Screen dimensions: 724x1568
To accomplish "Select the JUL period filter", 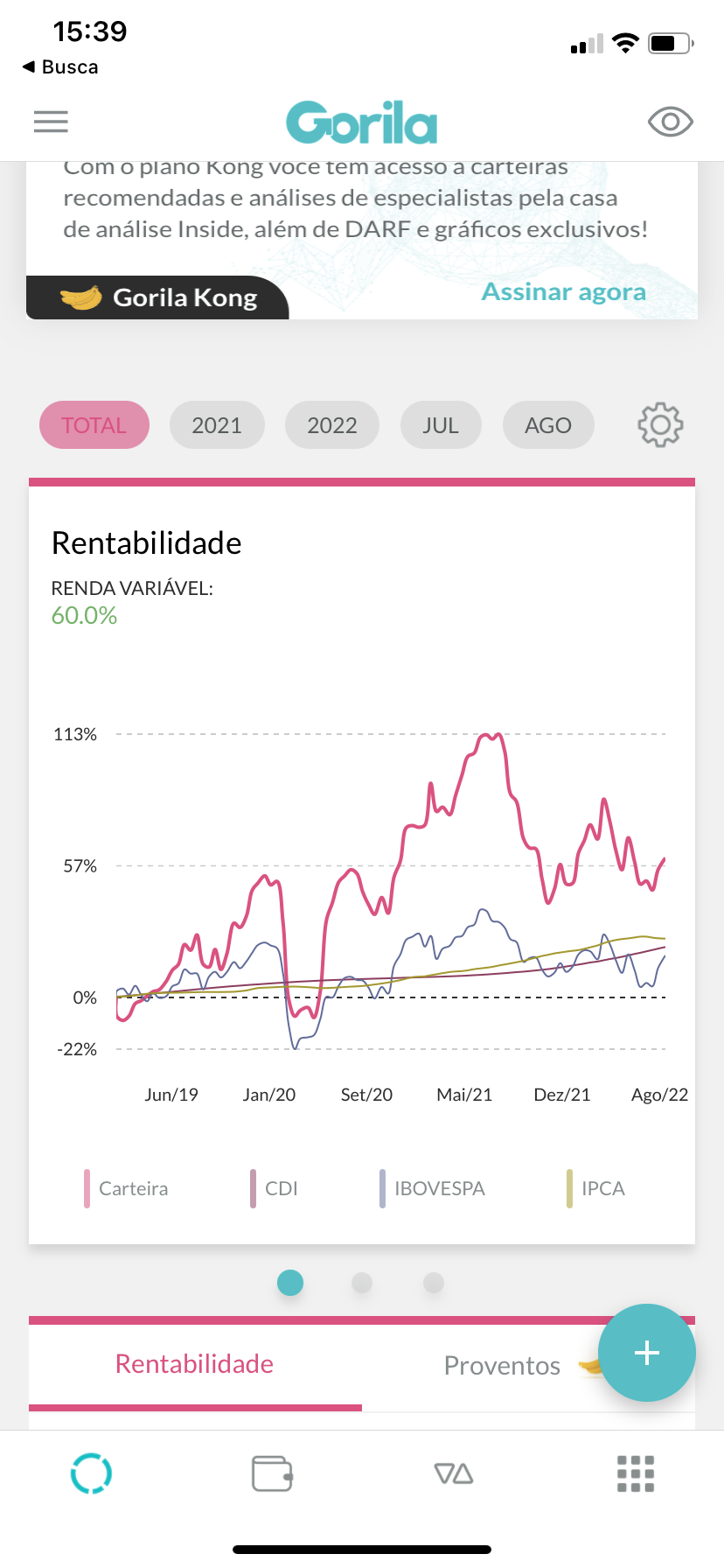I will pos(441,424).
